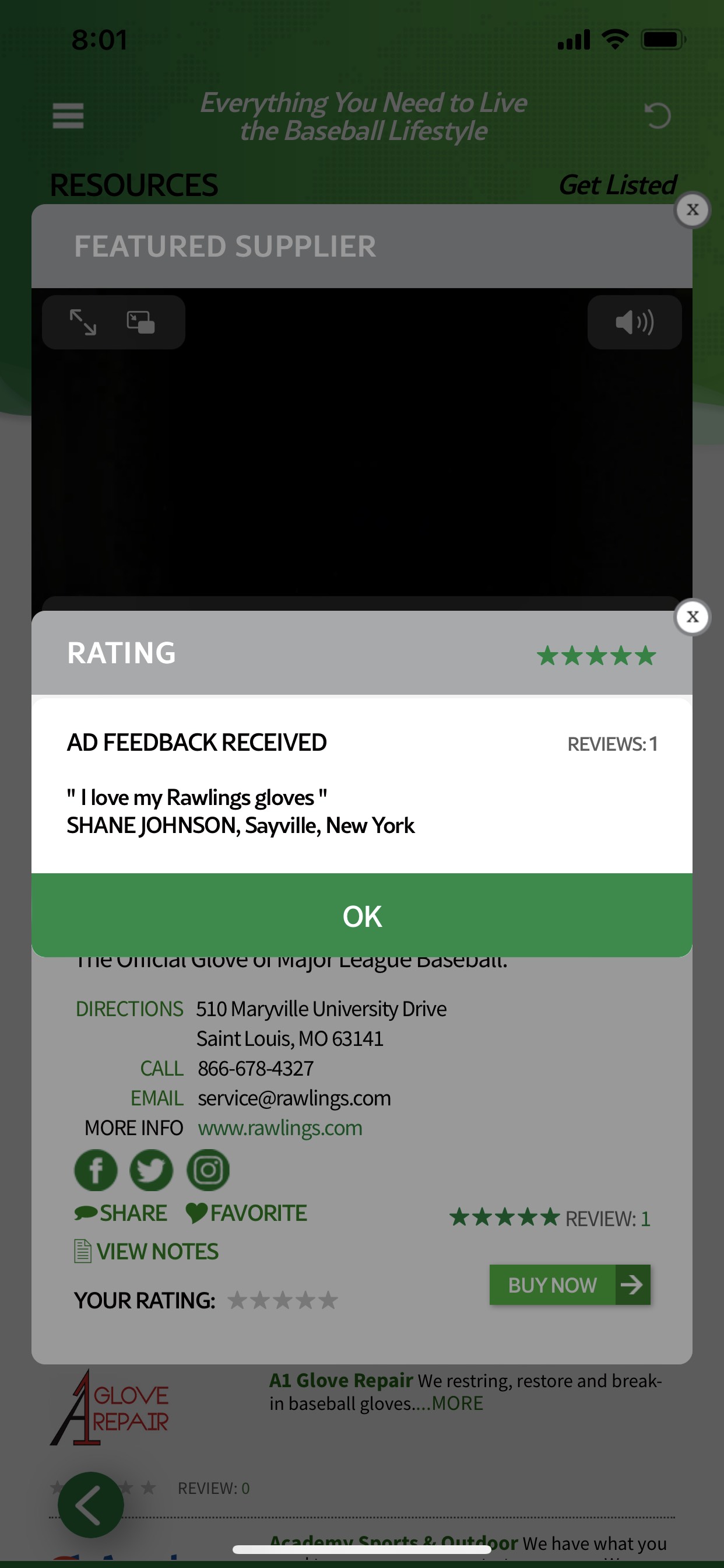Viewport: 724px width, 1568px height.
Task: Tap Get Listed
Action: coord(617,185)
